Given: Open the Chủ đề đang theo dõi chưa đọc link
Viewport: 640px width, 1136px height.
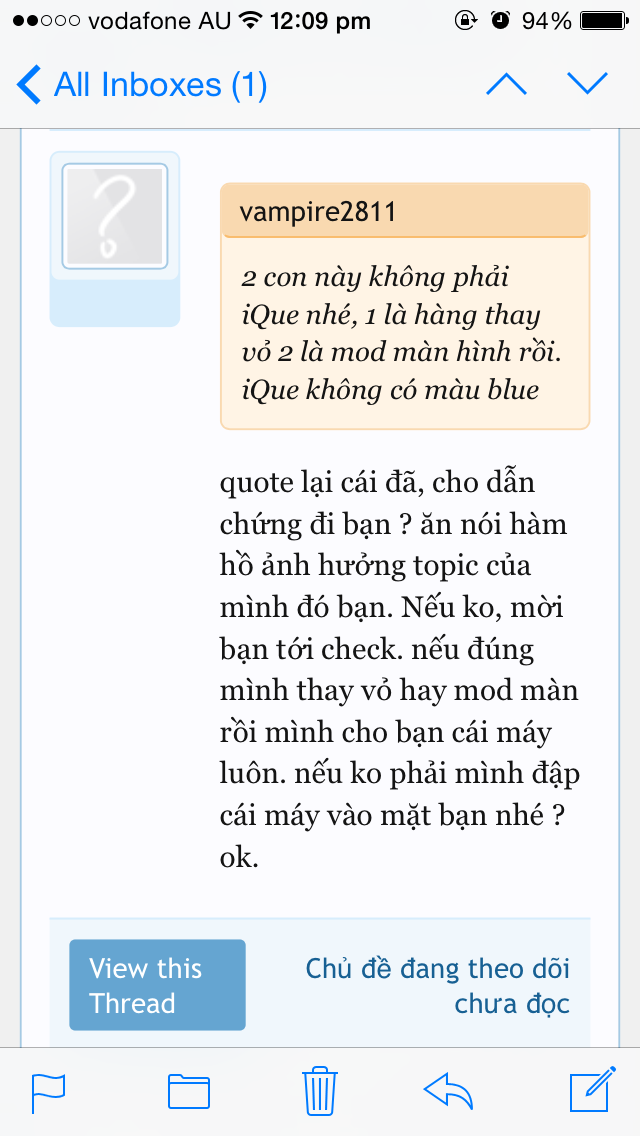Looking at the screenshot, I should (438, 986).
